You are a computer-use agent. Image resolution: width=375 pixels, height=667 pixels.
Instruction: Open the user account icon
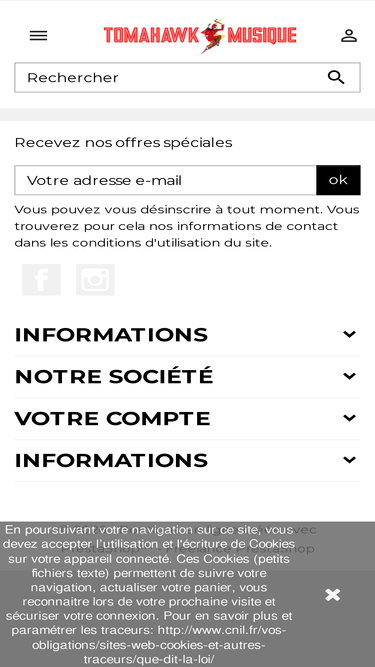[x=349, y=36]
